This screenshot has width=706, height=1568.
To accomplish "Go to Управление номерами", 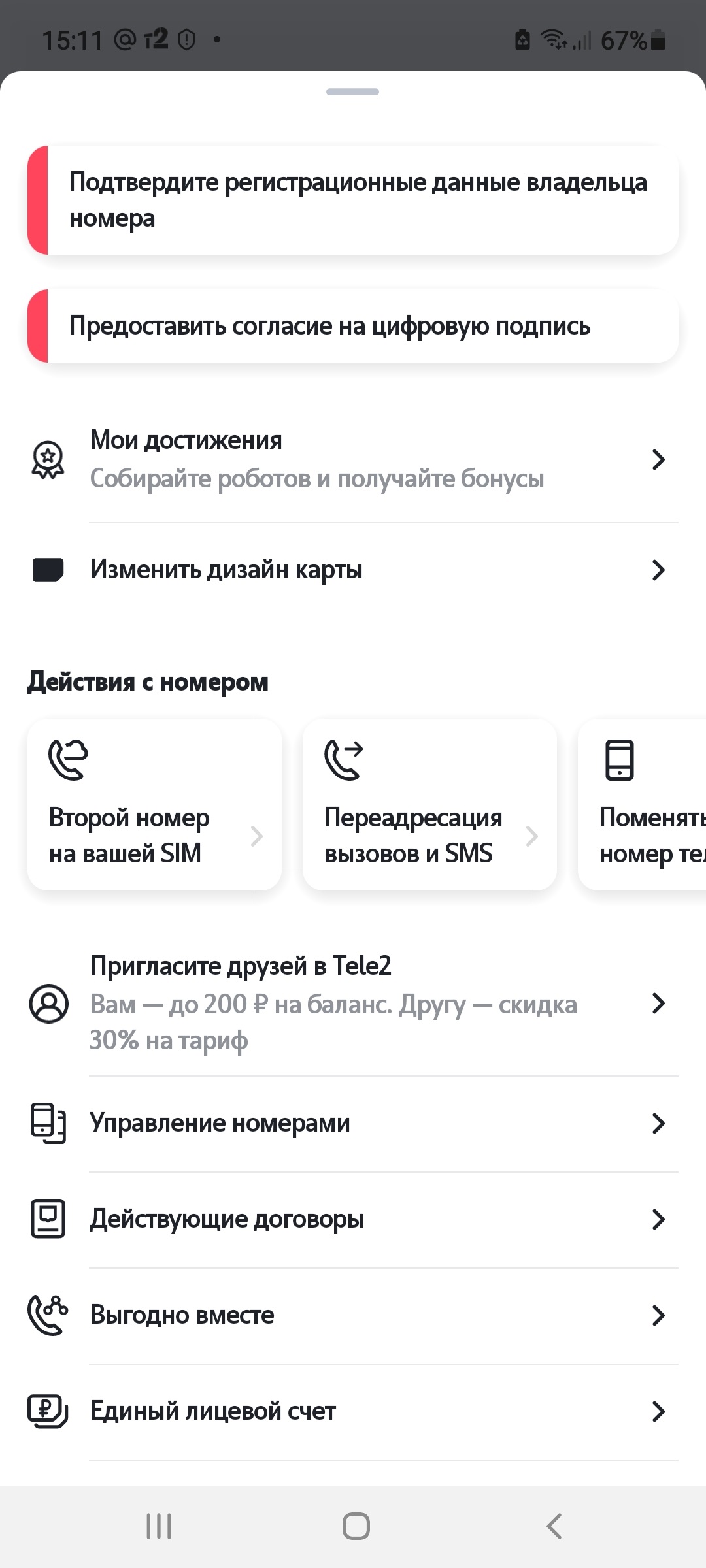I will point(353,1123).
